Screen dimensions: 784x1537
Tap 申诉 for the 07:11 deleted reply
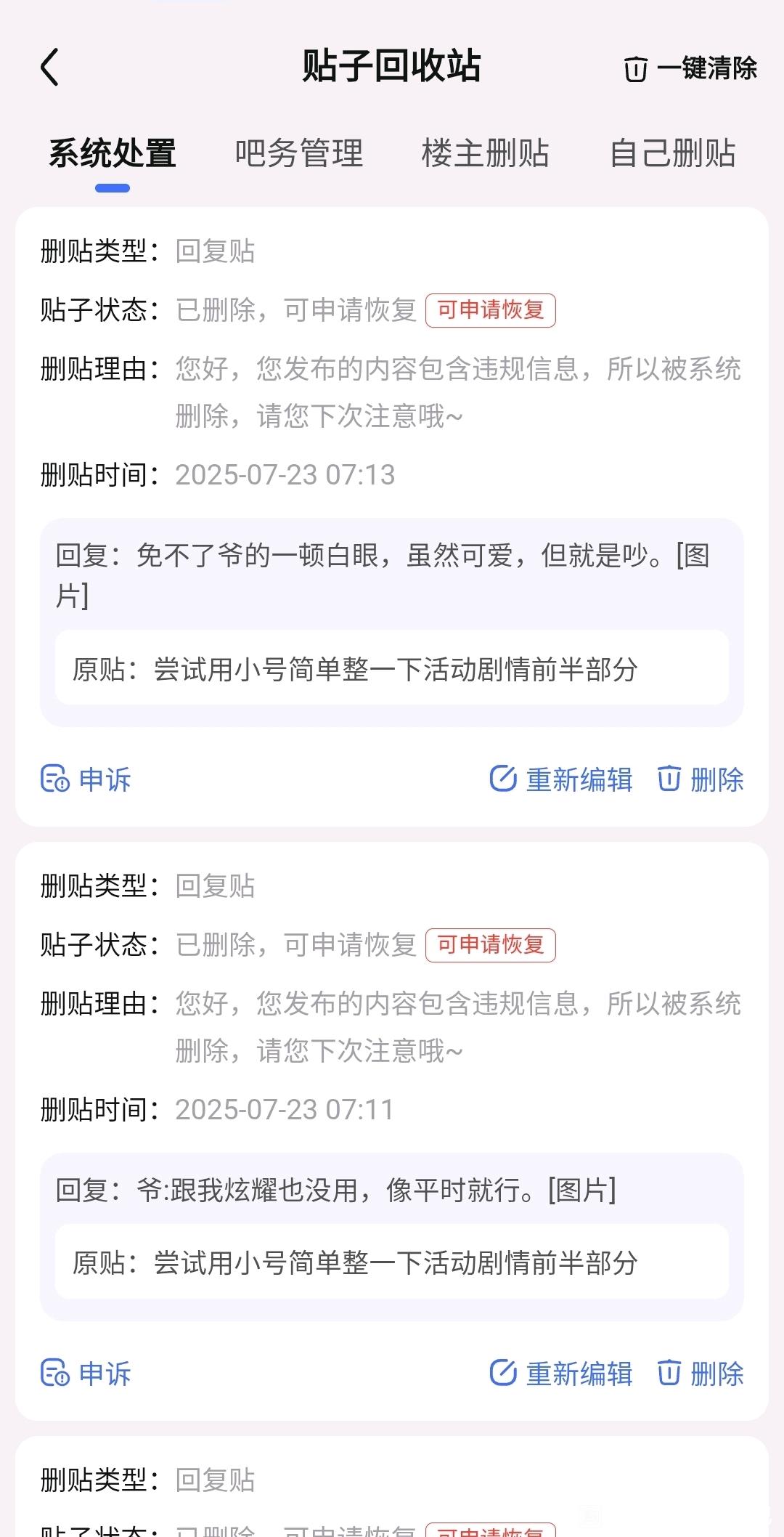(86, 1374)
